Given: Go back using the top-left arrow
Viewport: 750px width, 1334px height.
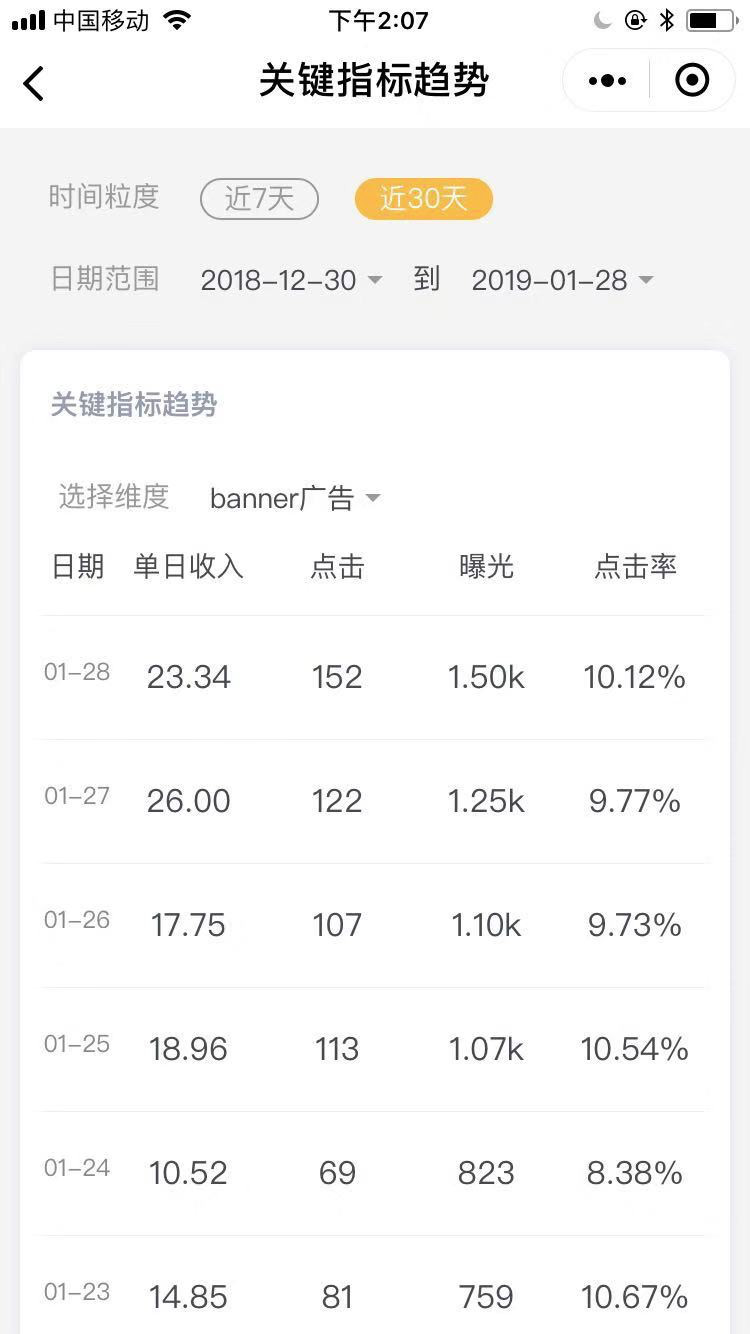Looking at the screenshot, I should (34, 83).
